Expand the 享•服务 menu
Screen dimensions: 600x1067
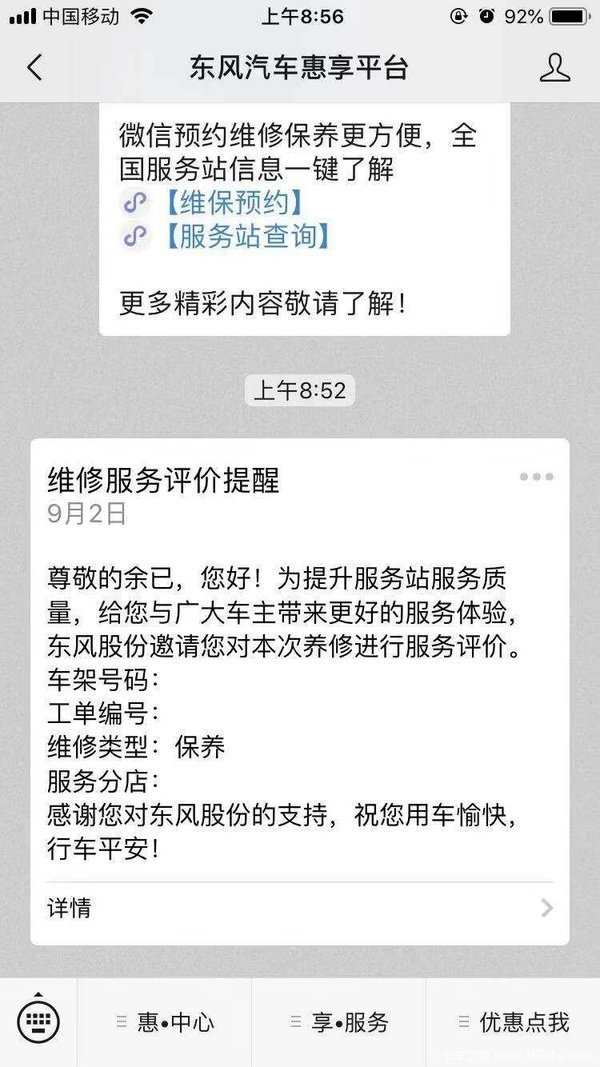pos(339,1022)
